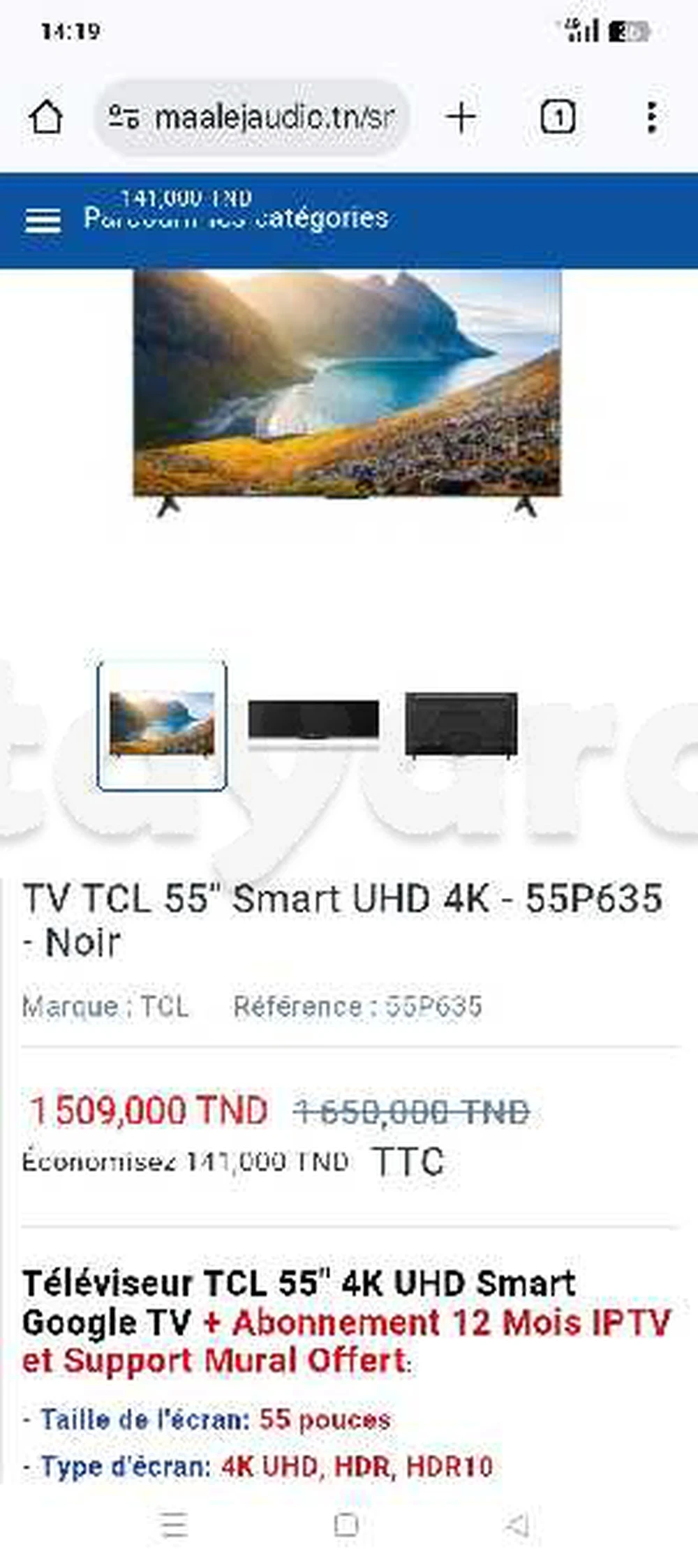
Task: Go to the browser home page
Action: tap(46, 117)
